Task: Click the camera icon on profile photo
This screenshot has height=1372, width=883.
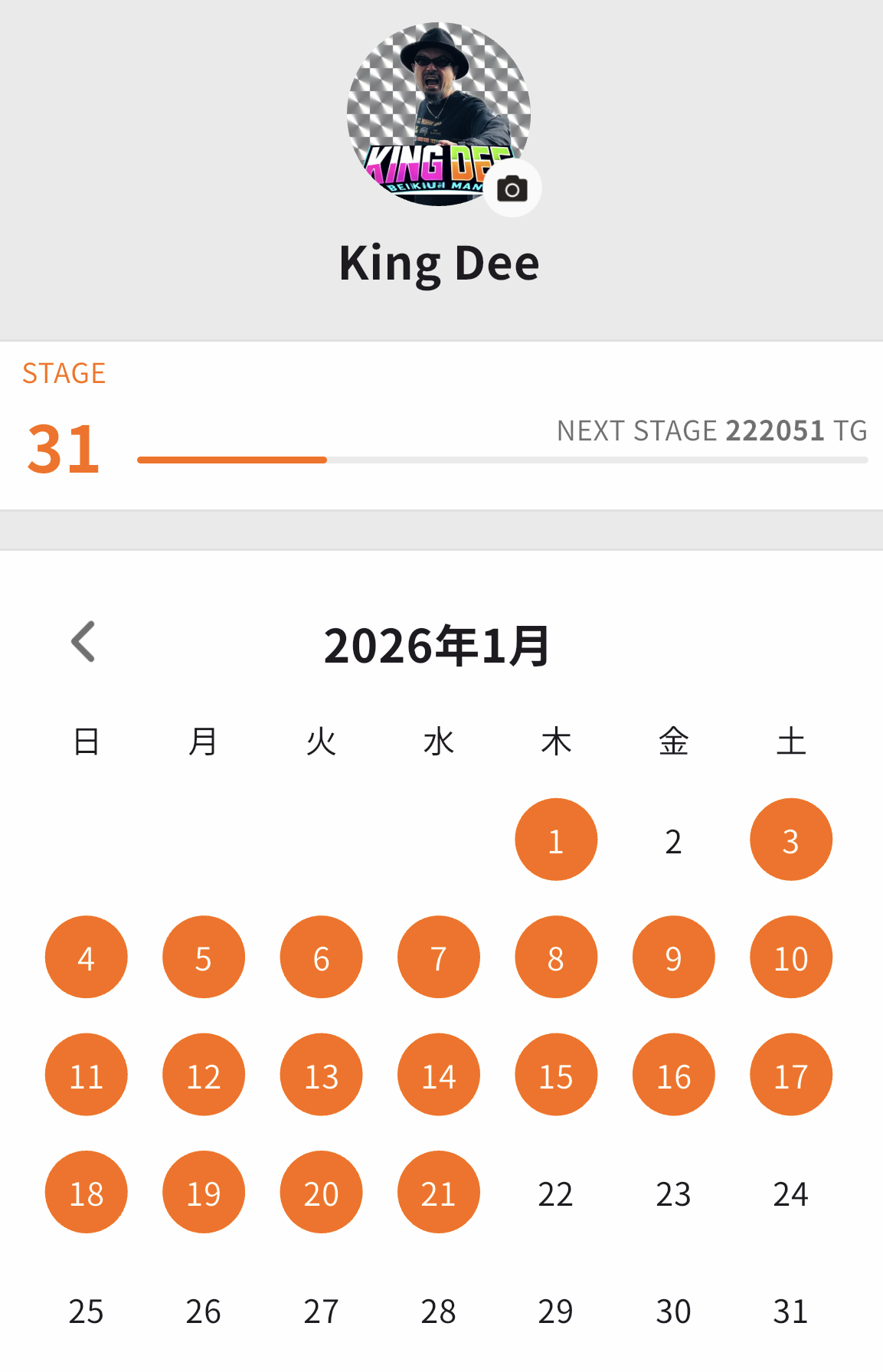Action: point(512,188)
